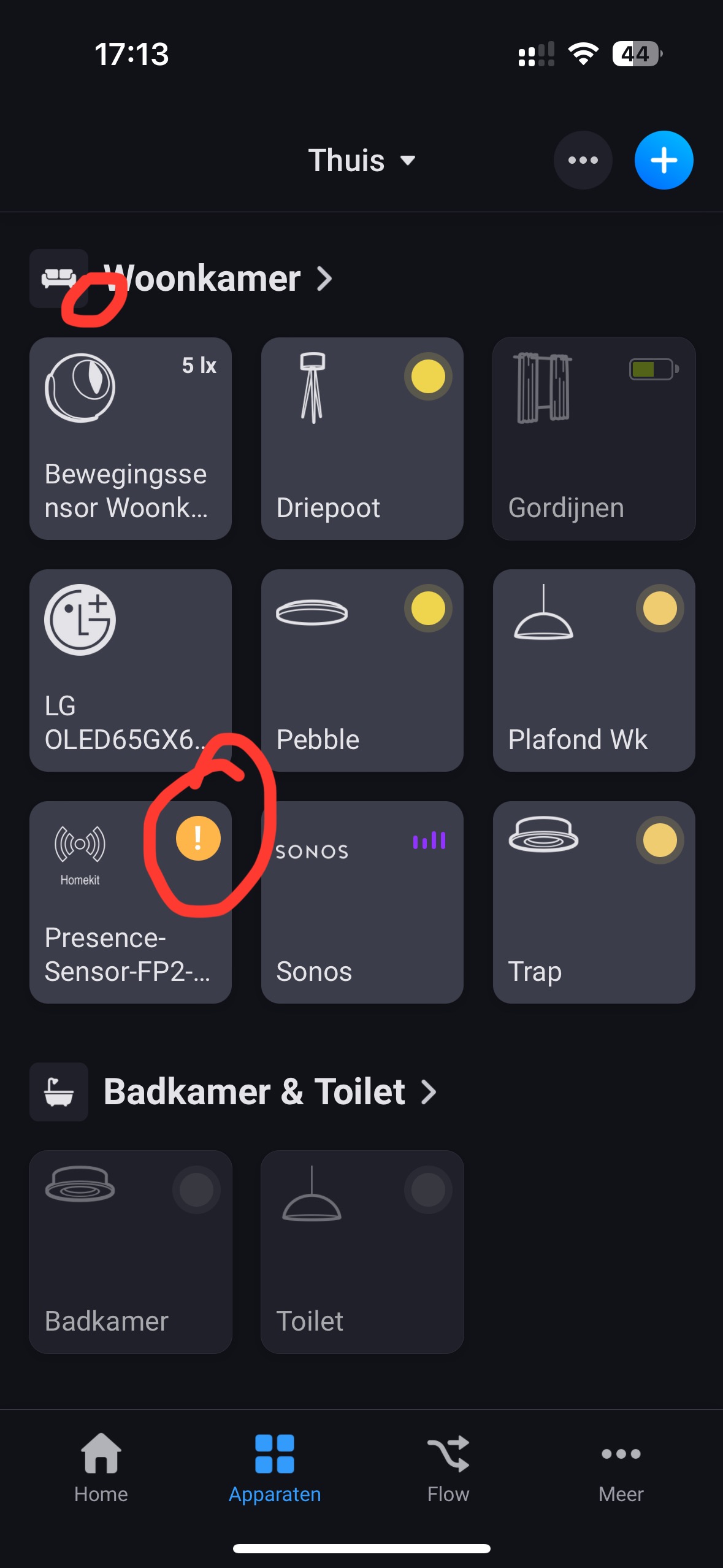The width and height of the screenshot is (723, 1568).
Task: Open the Badkamer & Toilet section
Action: (270, 1092)
